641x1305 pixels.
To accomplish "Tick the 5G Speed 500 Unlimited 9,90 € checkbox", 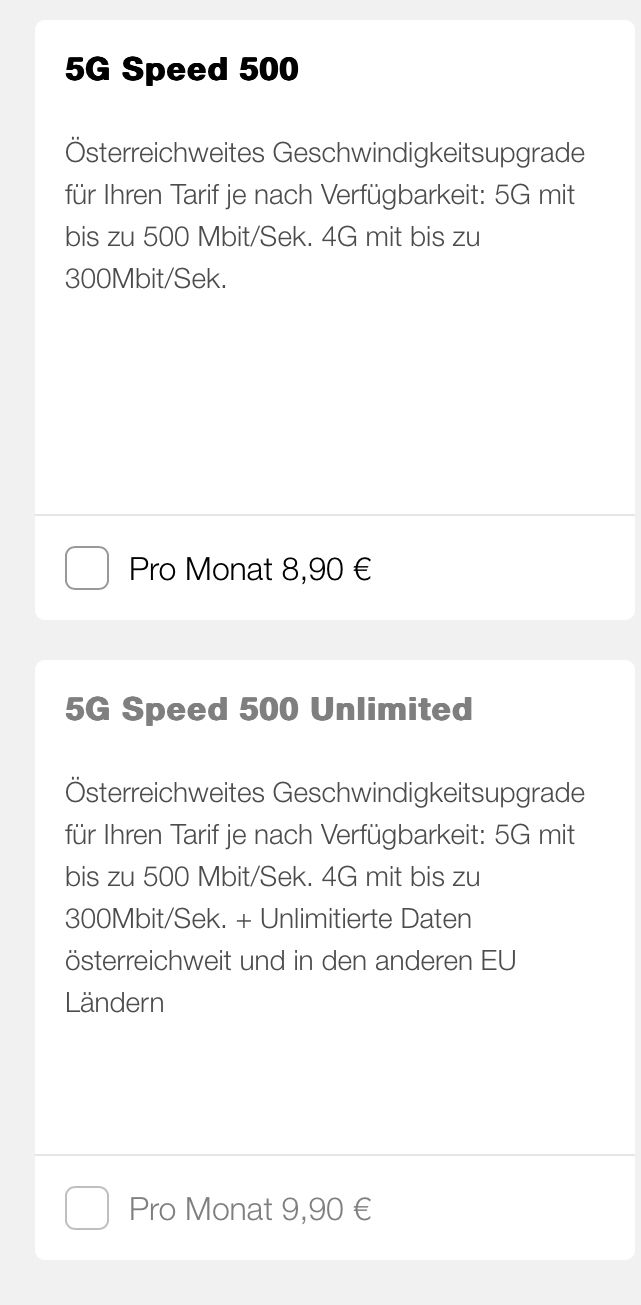I will click(87, 1209).
